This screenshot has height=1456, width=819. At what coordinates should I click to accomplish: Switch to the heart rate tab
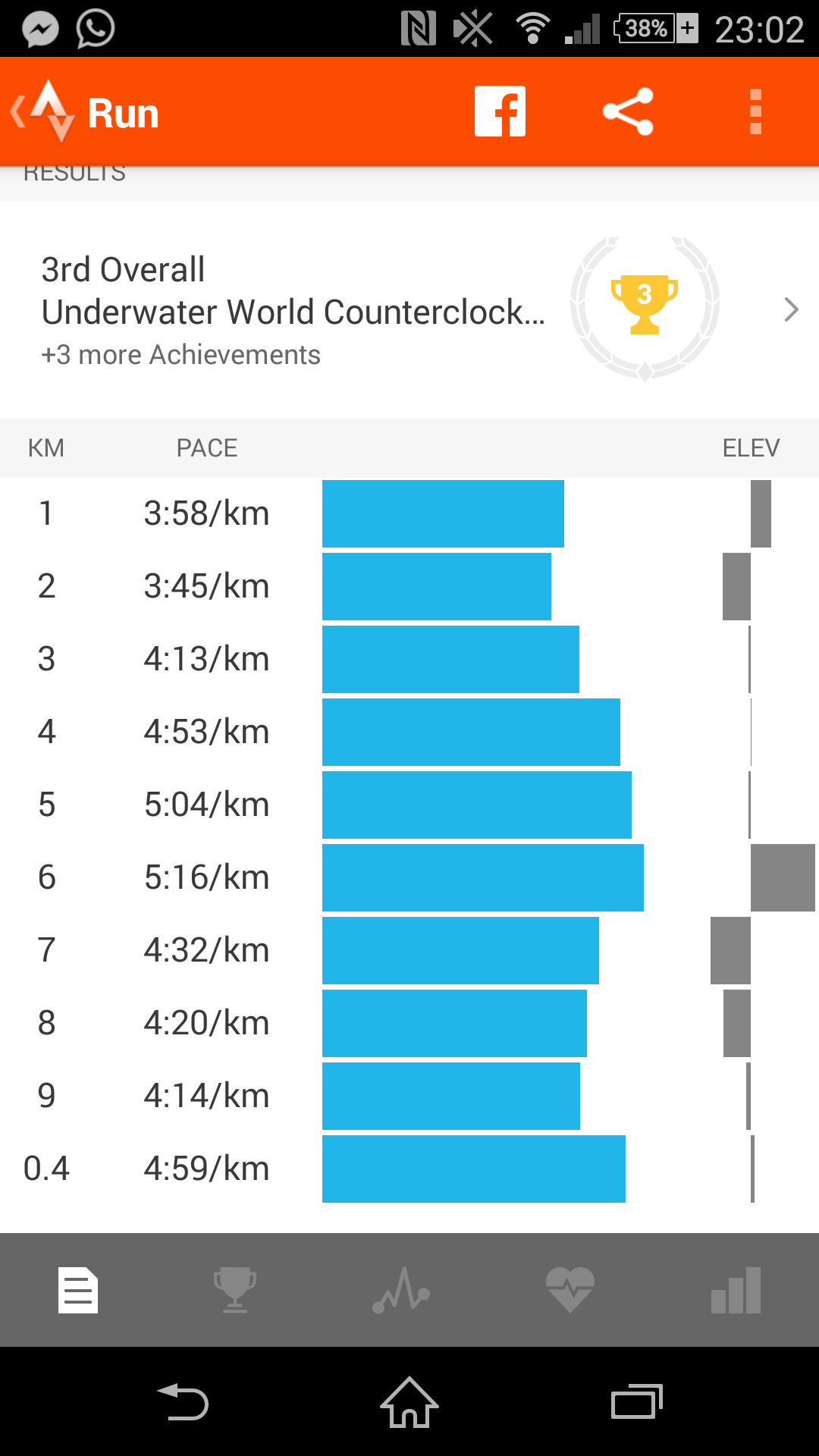(x=570, y=1290)
